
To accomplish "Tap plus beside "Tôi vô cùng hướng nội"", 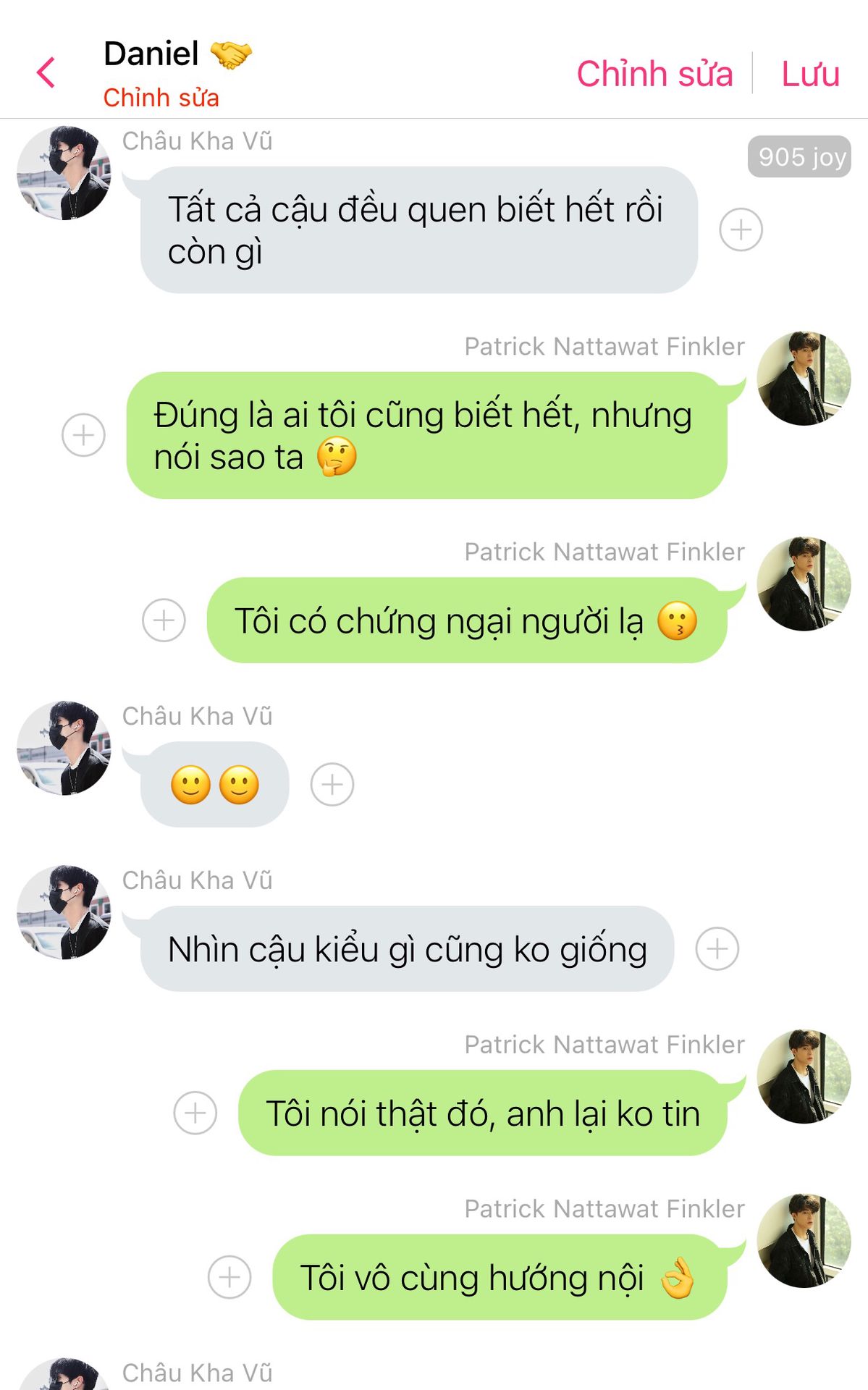I will (x=229, y=1277).
